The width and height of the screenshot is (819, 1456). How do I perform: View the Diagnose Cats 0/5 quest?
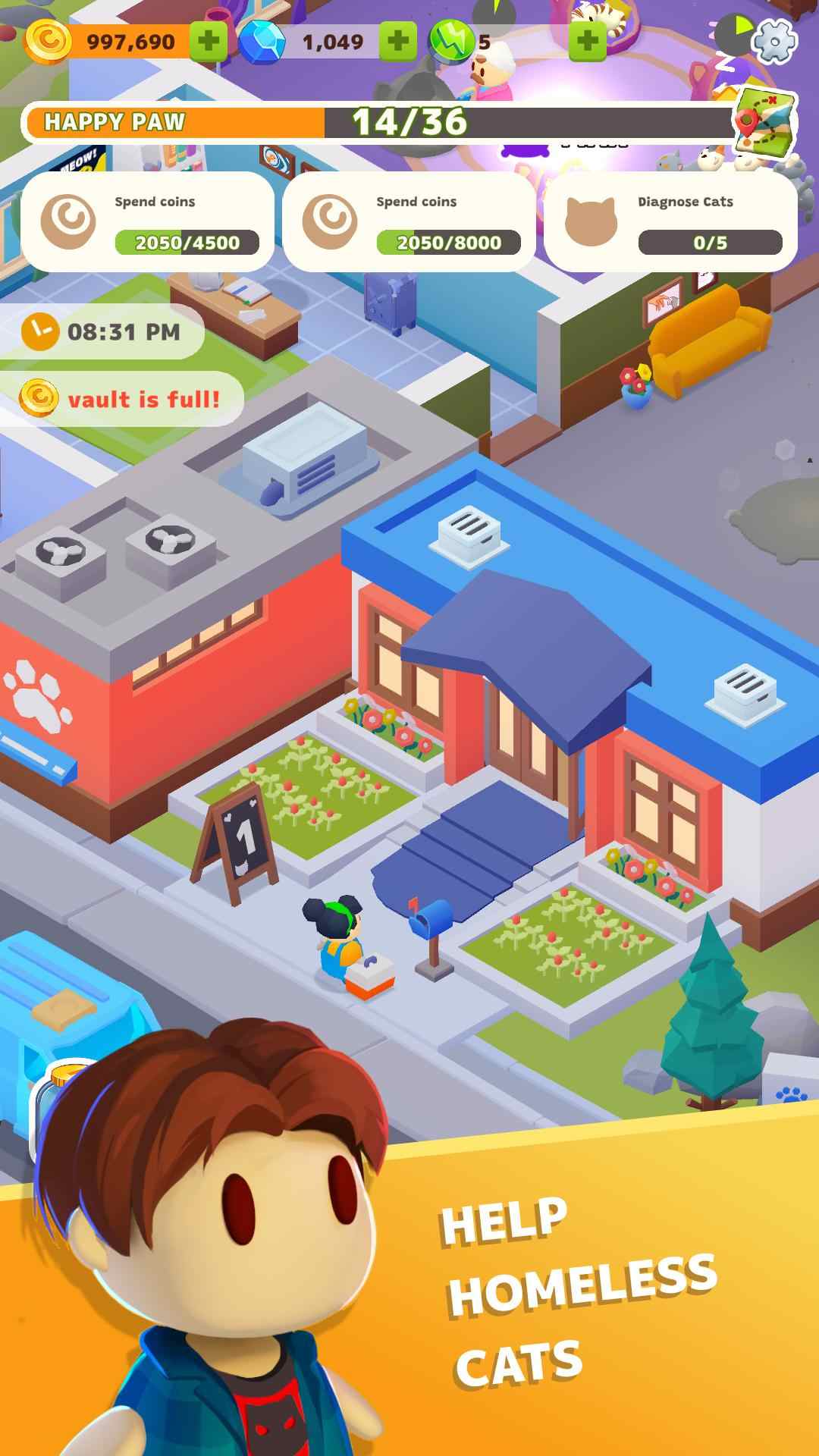tap(671, 221)
